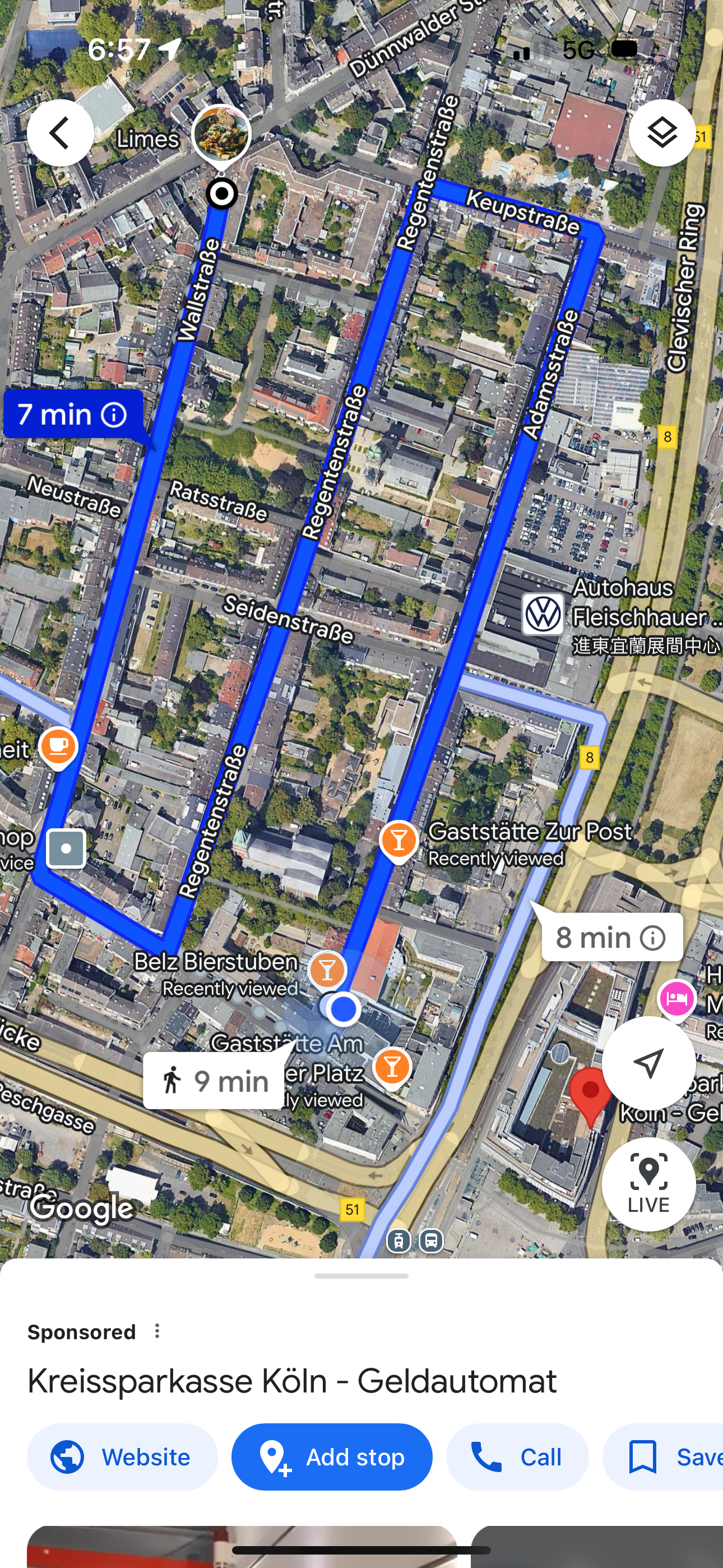Open the Kreissparkasse Köln website
Screen dimensions: 723x1568
pyautogui.click(x=122, y=1457)
